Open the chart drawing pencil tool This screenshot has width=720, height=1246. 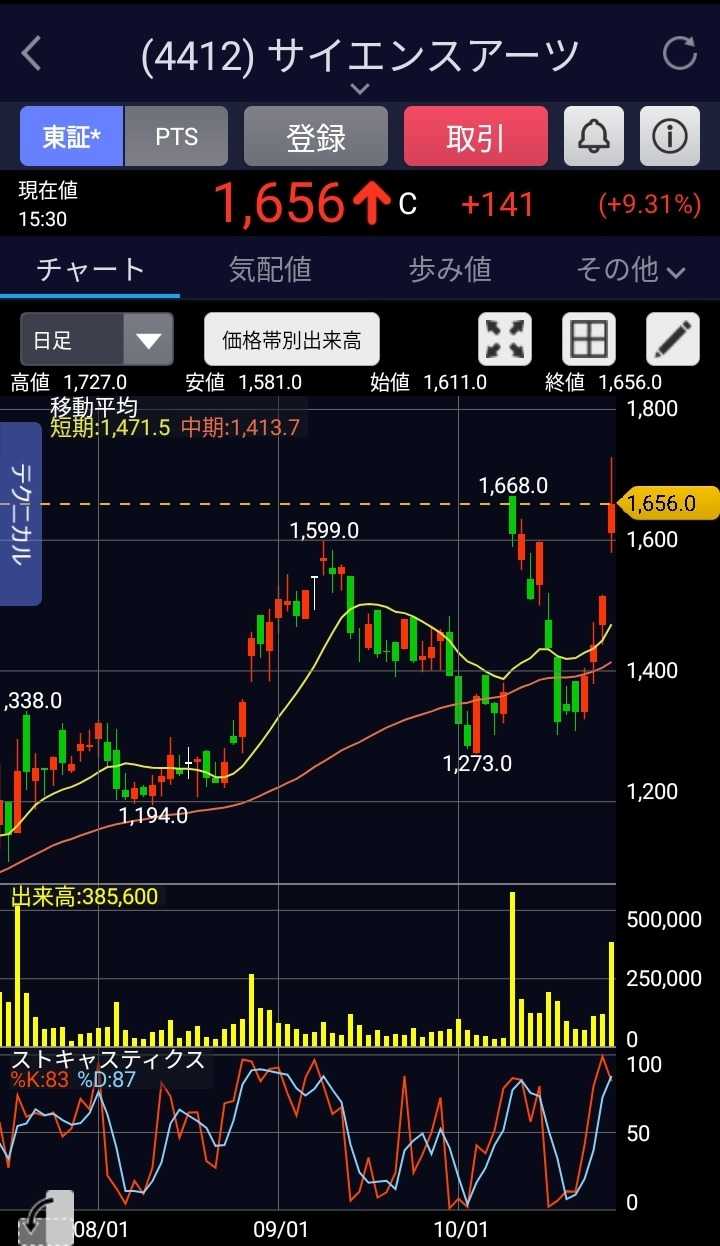tap(672, 340)
